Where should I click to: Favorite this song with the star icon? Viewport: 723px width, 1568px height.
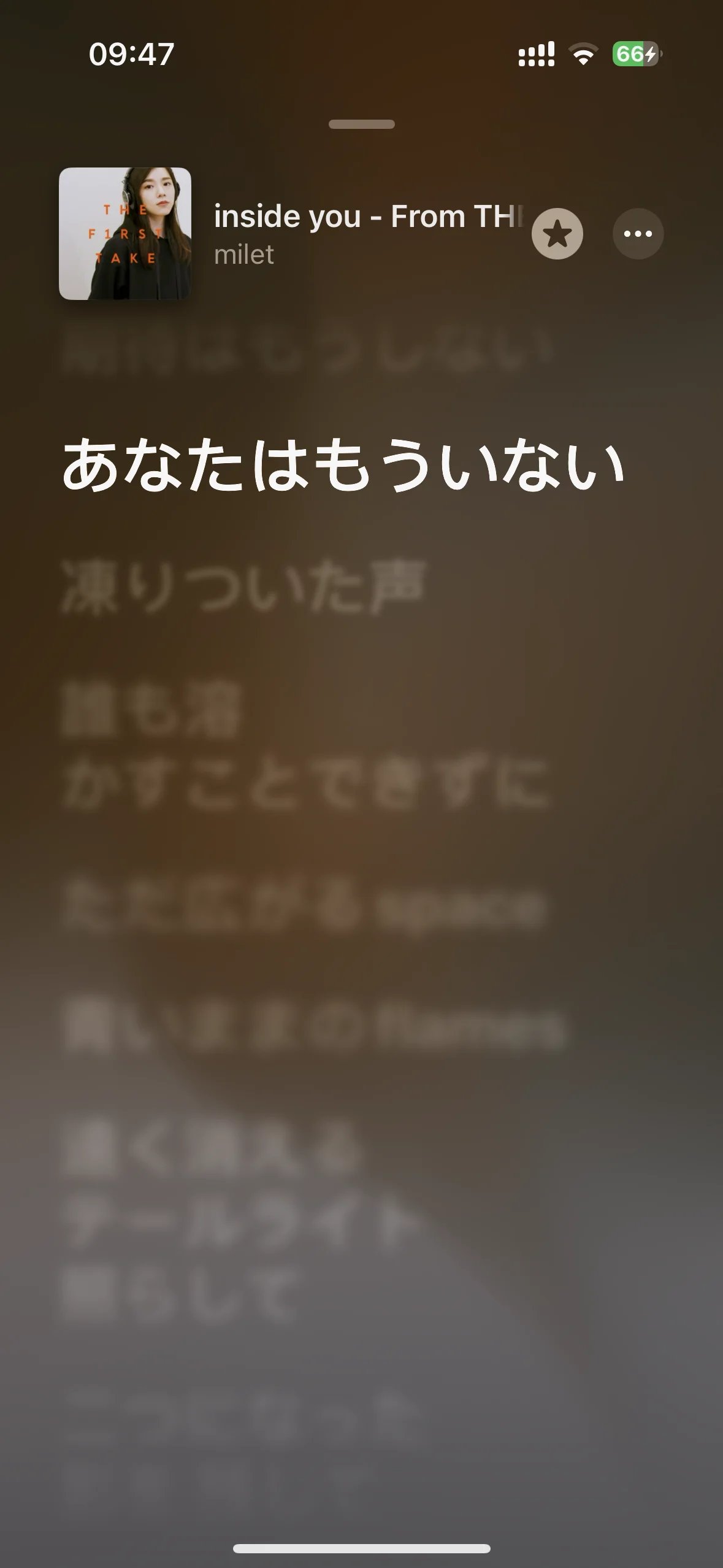557,234
